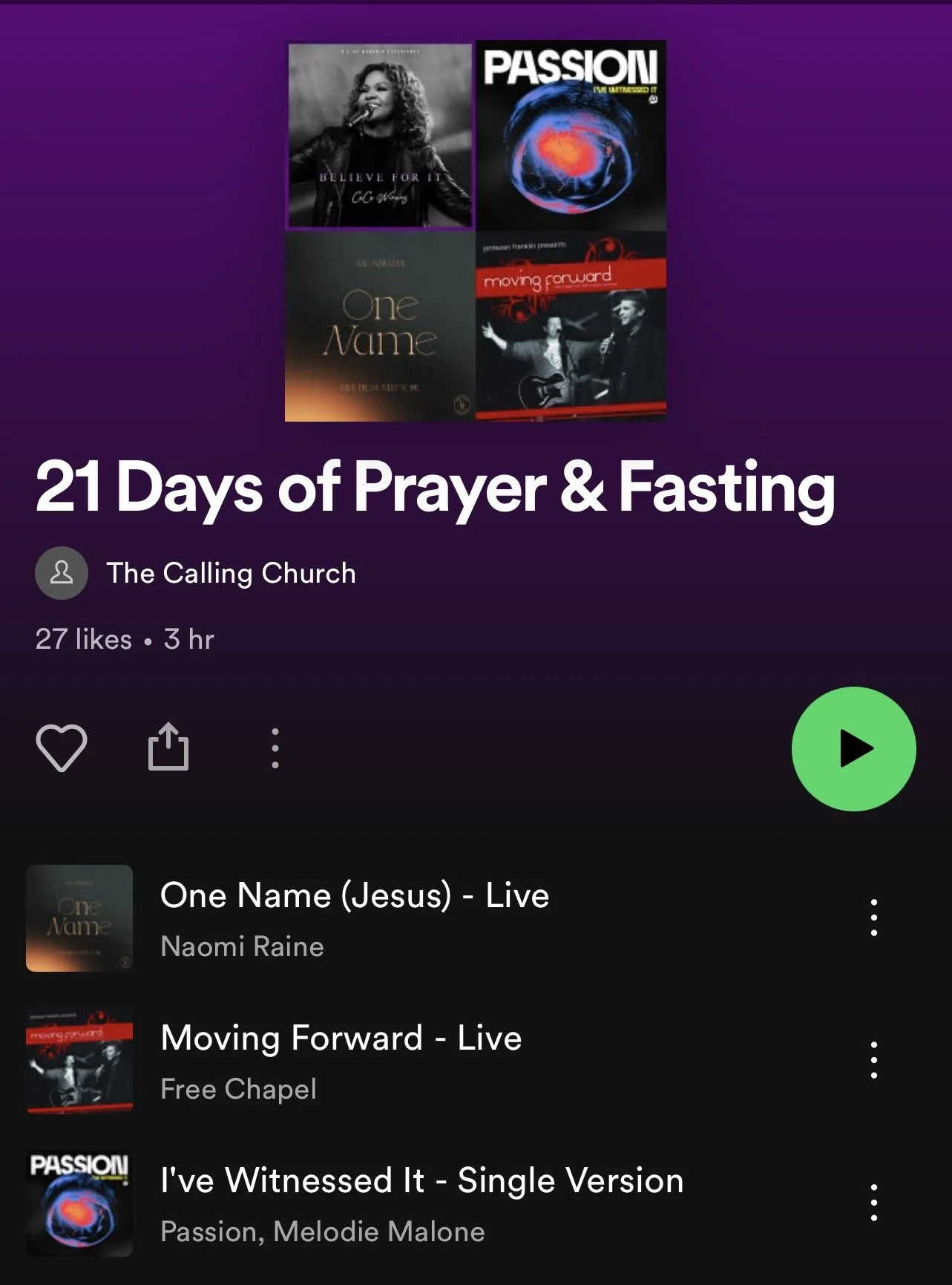Like the 21 Days of Prayer playlist
This screenshot has width=952, height=1285.
tap(62, 747)
